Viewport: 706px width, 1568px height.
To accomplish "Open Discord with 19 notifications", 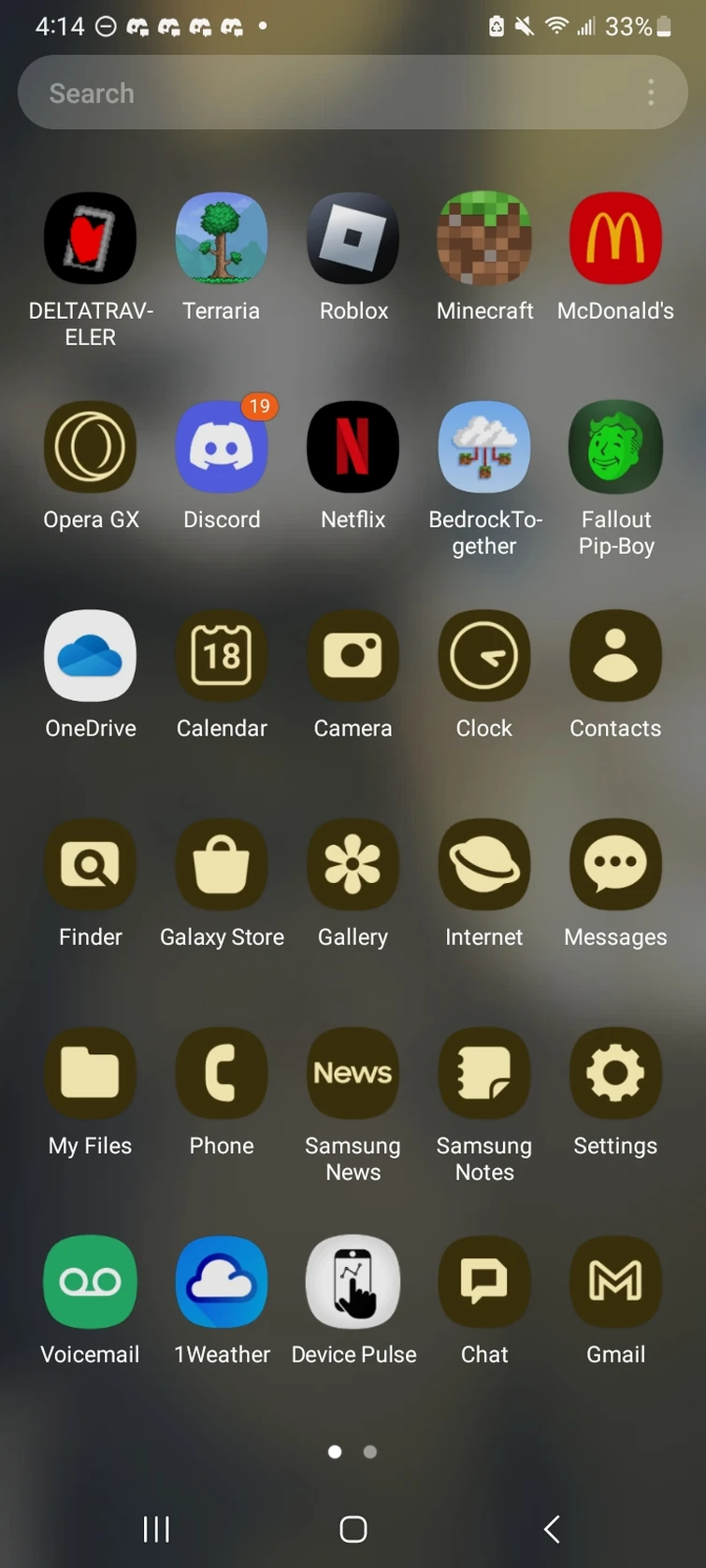I will [x=222, y=448].
